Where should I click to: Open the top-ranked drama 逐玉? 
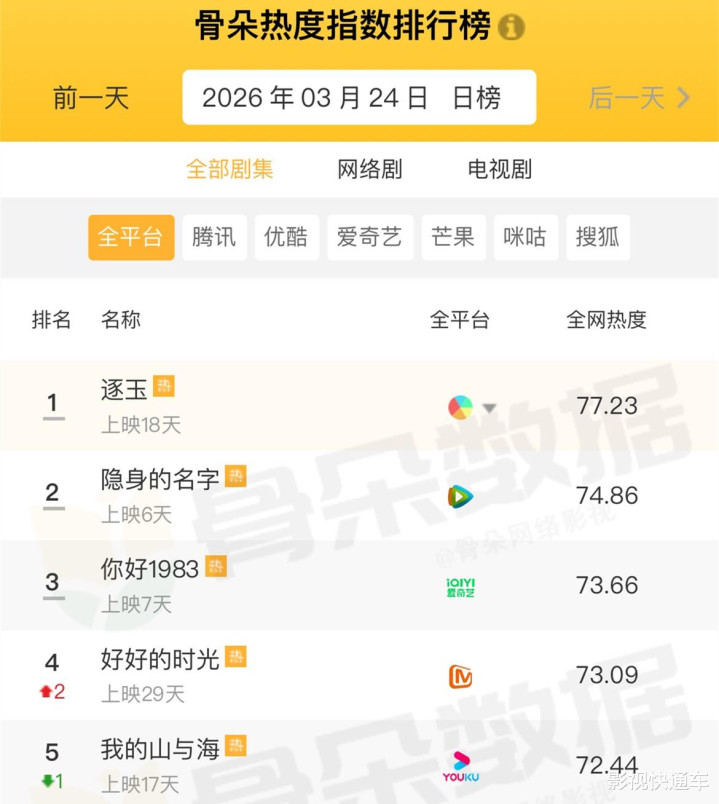coord(124,389)
